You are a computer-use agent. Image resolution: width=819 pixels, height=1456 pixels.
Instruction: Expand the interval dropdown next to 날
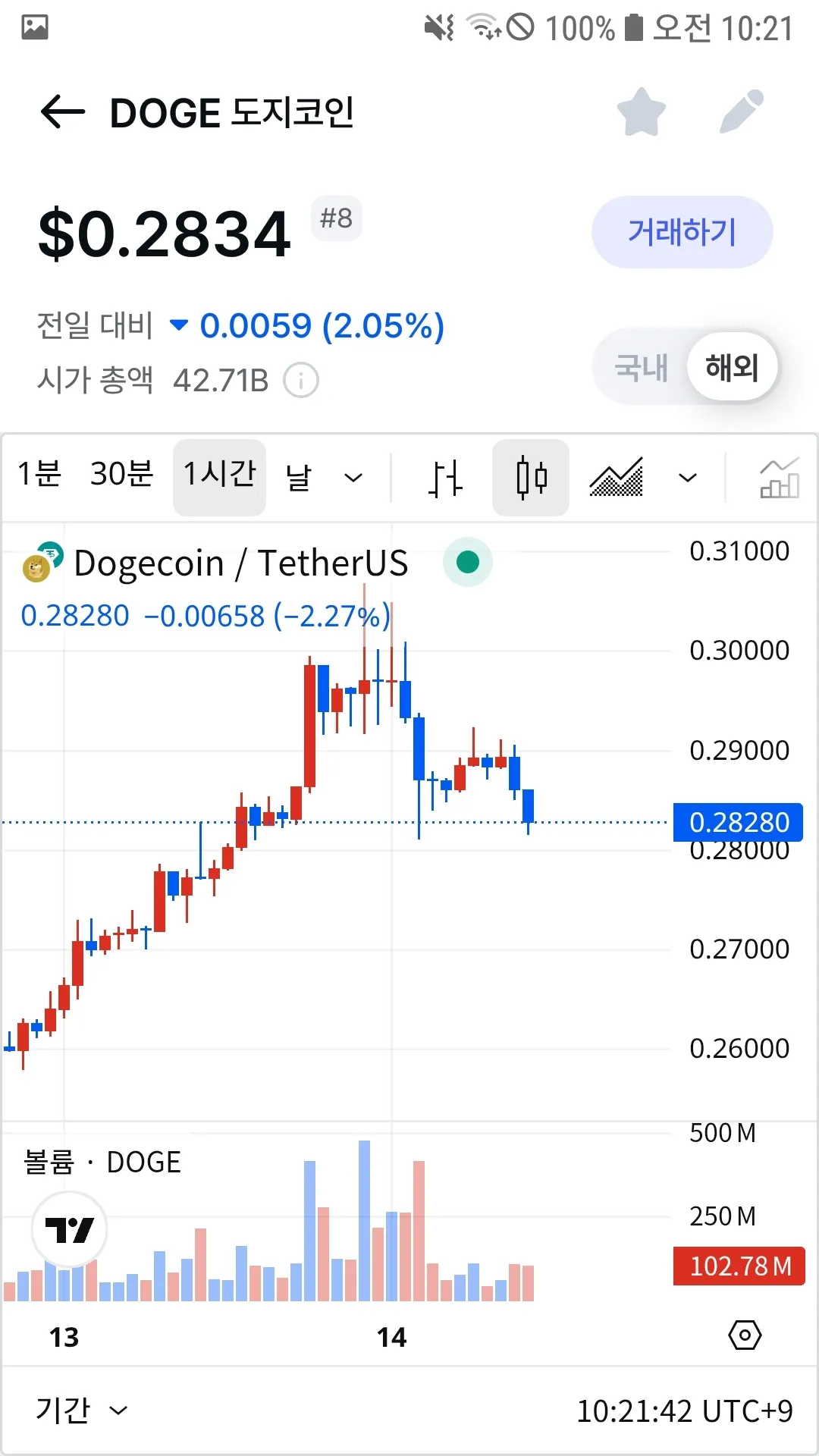pyautogui.click(x=353, y=478)
